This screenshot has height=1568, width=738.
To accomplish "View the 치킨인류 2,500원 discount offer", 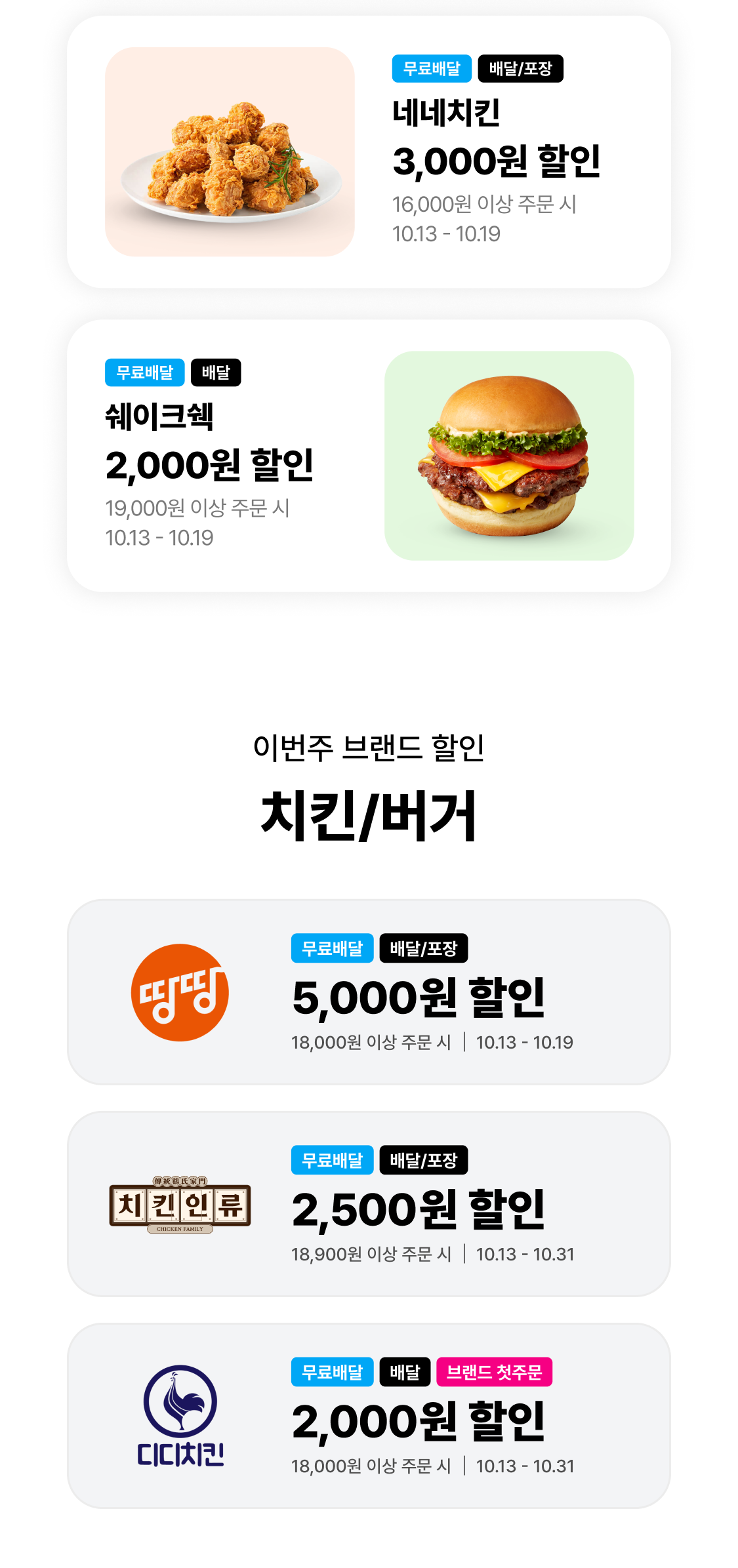I will pyautogui.click(x=369, y=1203).
